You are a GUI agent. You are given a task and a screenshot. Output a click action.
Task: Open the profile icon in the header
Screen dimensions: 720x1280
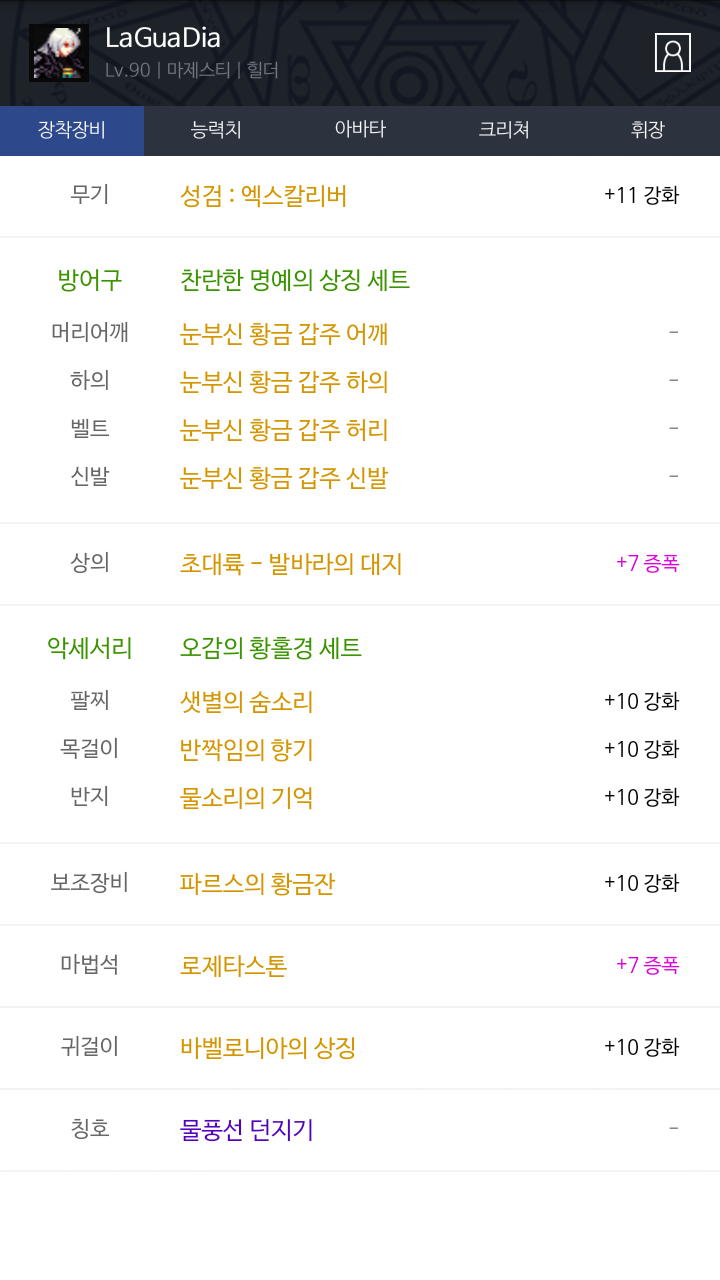tap(673, 52)
